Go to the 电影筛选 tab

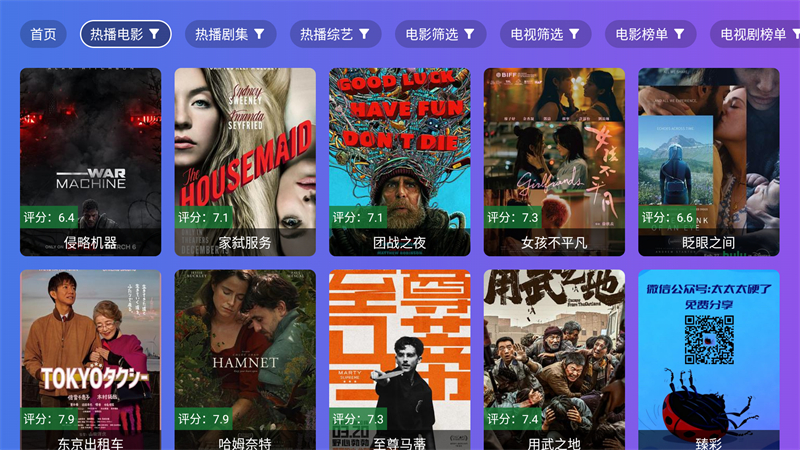[440, 34]
